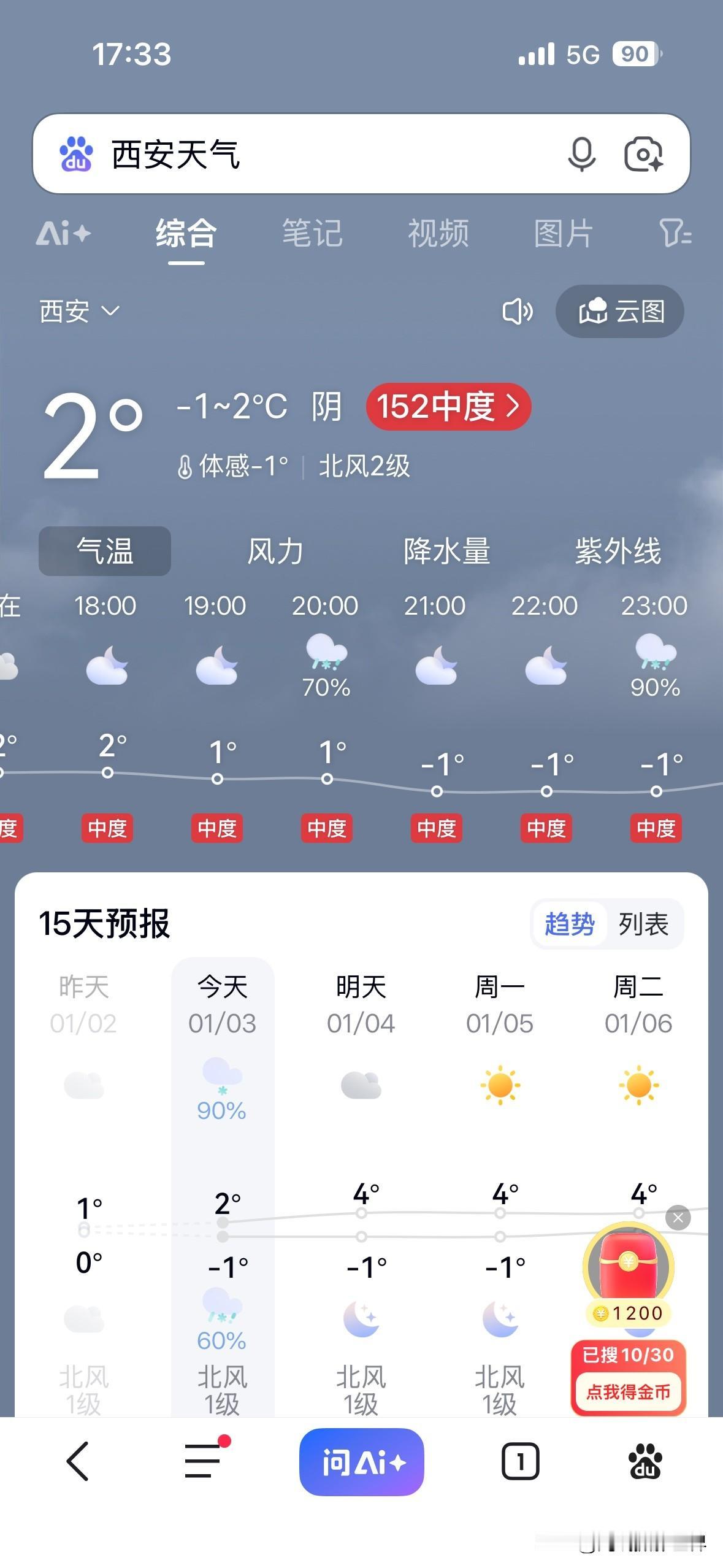Open the 笔记 notes tab
Viewport: 723px width, 1568px height.
click(312, 234)
